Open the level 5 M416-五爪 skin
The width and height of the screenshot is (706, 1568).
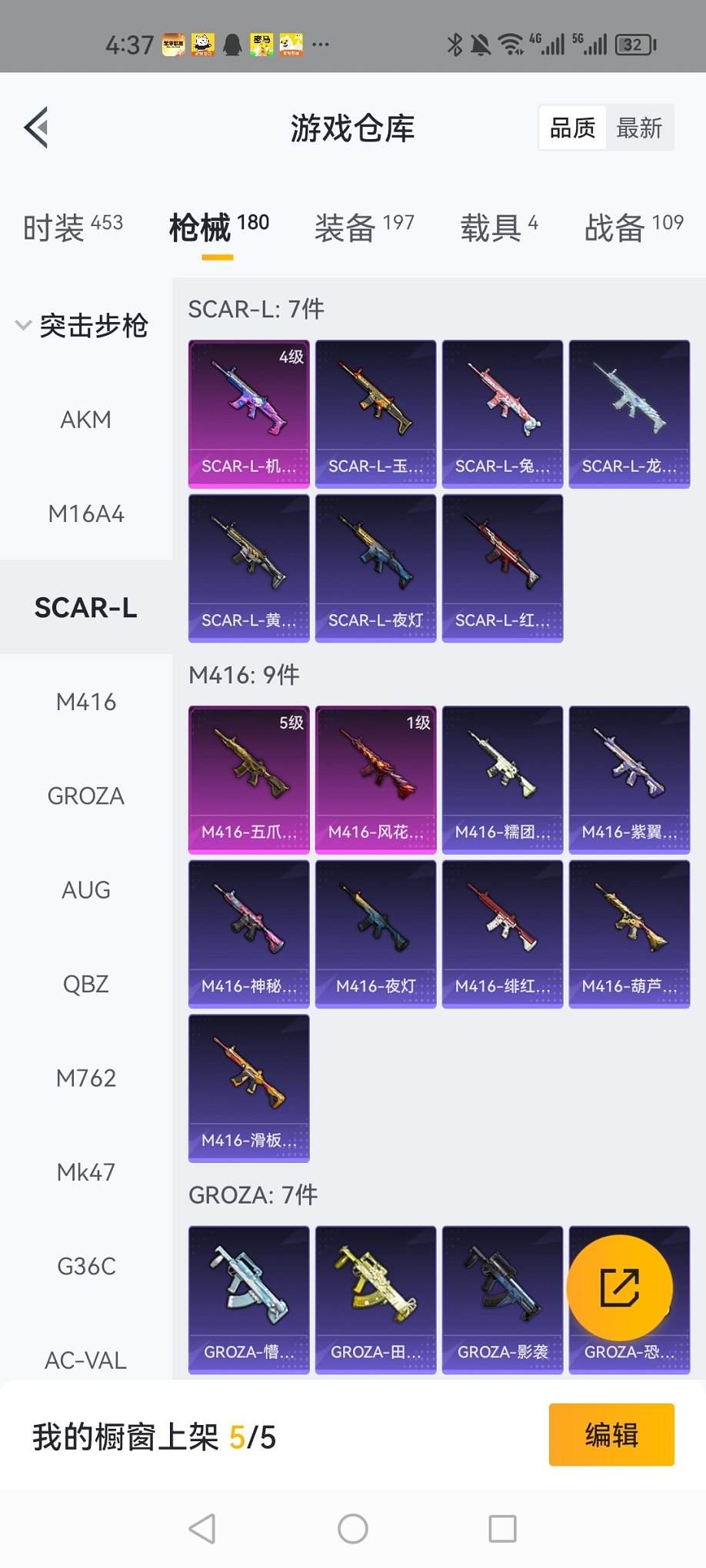248,779
